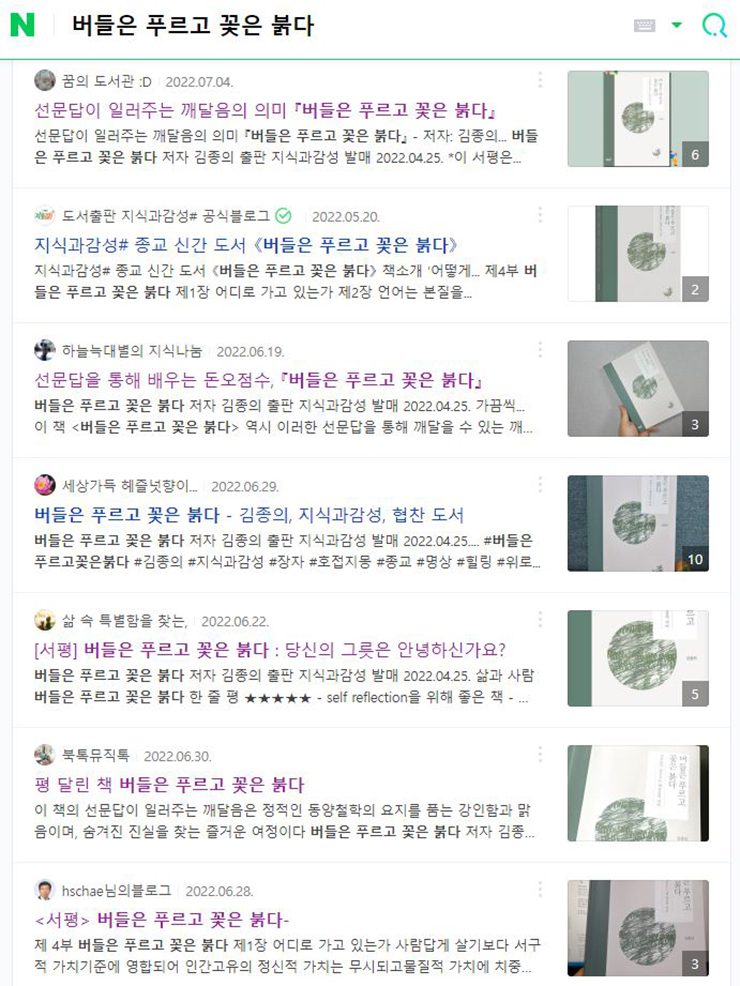
Task: Open <서평> post by hschae님의블로그
Action: (x=162, y=919)
